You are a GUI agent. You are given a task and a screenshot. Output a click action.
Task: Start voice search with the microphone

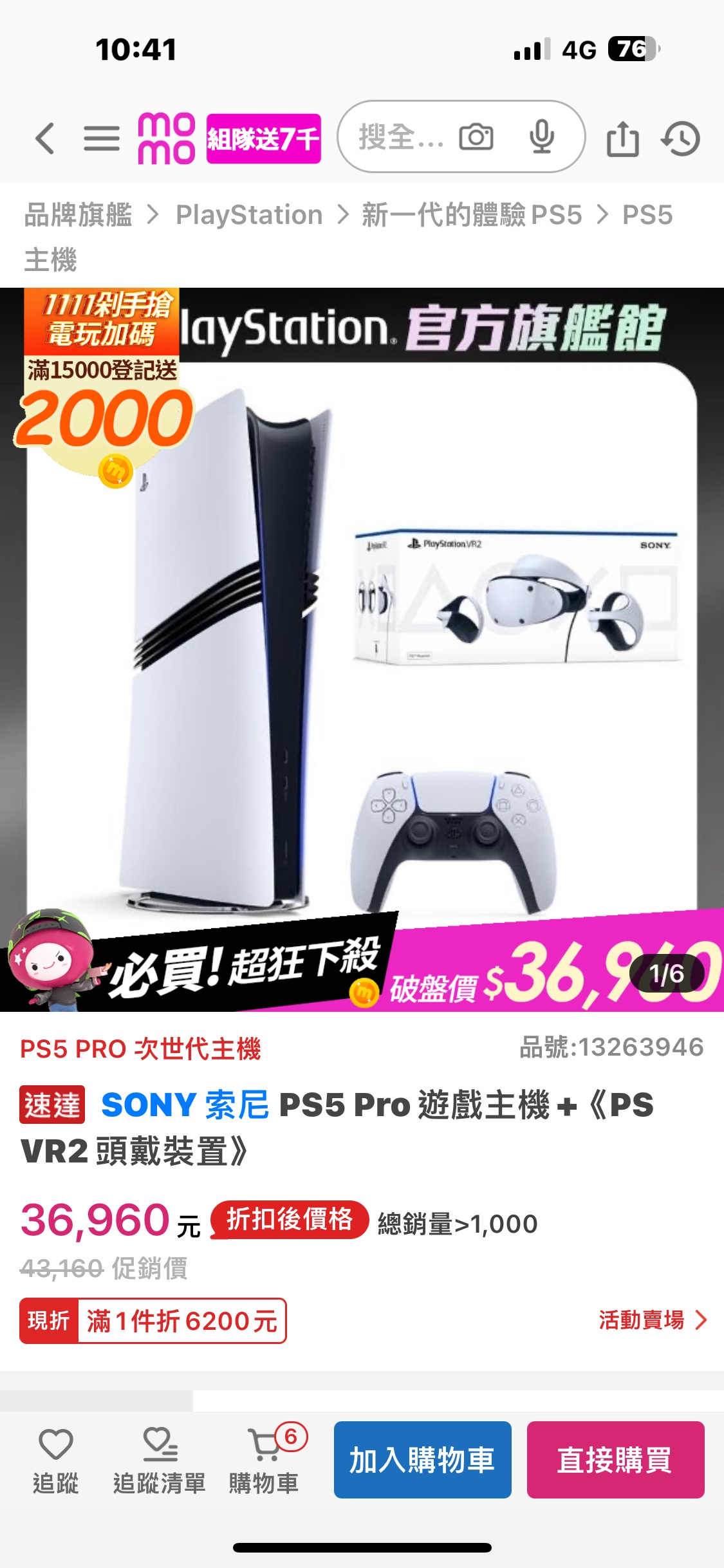point(542,137)
